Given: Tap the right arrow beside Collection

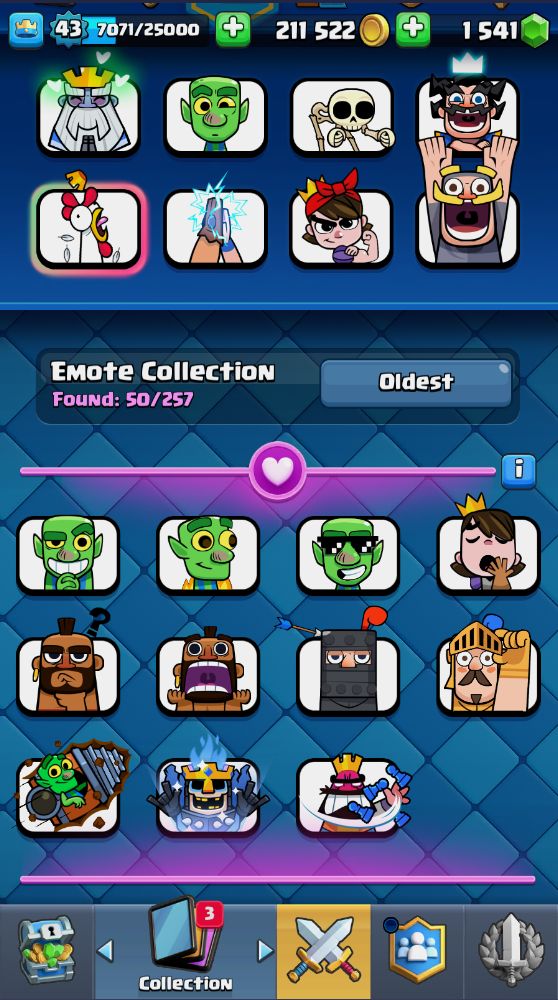Looking at the screenshot, I should coord(265,951).
